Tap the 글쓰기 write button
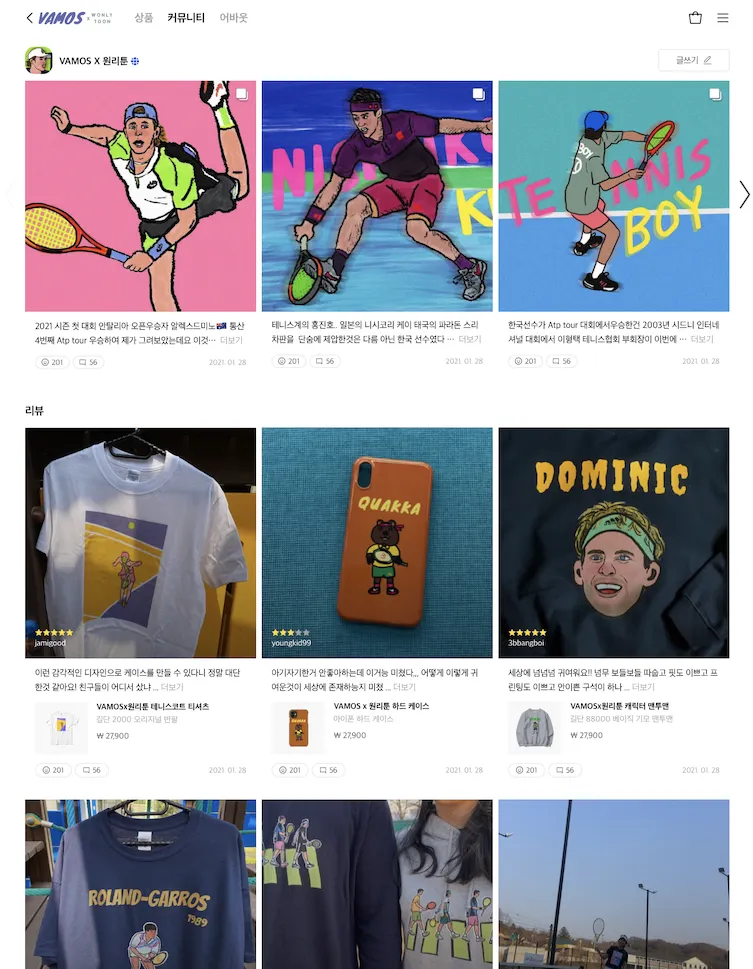Viewport: 753px width, 969px height. [693, 60]
